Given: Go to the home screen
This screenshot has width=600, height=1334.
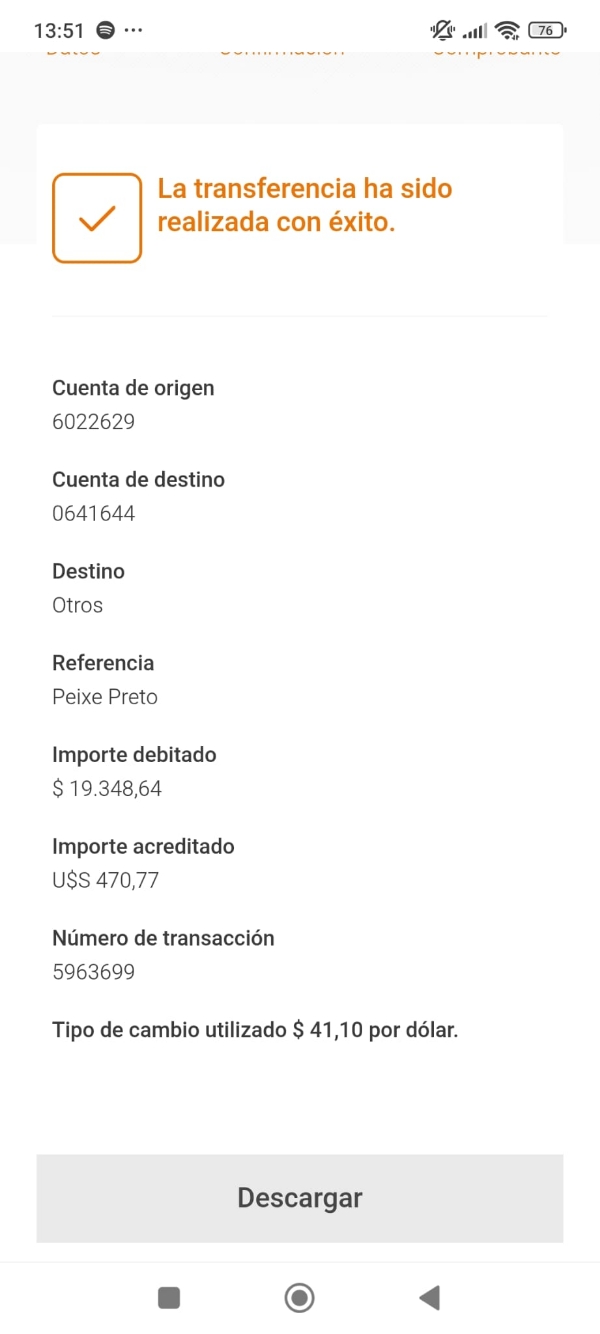Looking at the screenshot, I should (299, 1298).
